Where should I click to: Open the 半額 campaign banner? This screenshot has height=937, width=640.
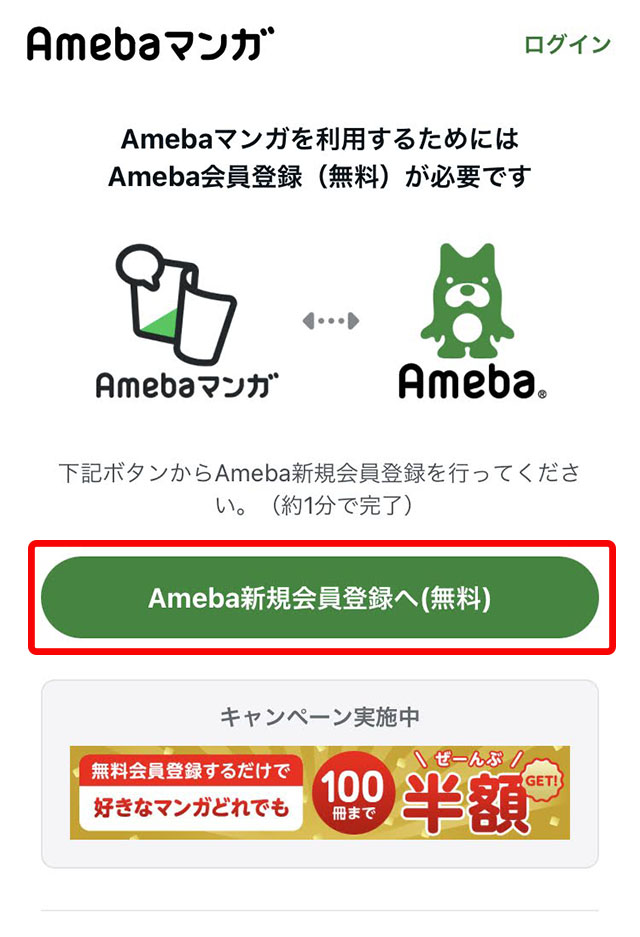coord(320,793)
